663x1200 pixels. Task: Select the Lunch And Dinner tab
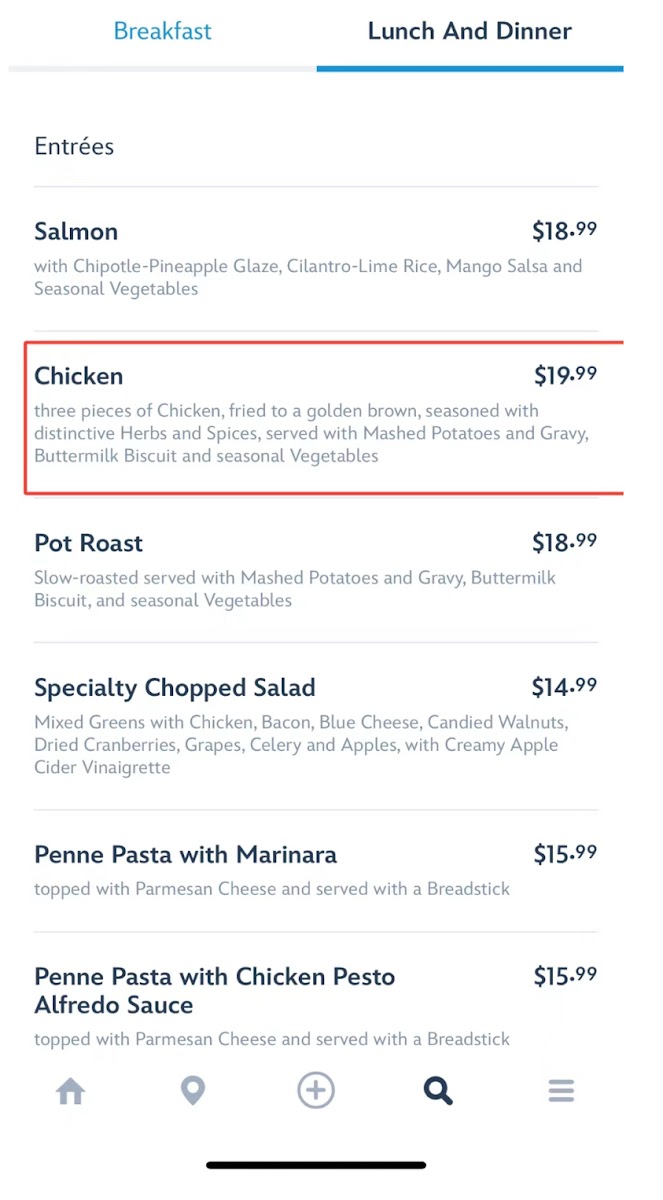[x=469, y=31]
